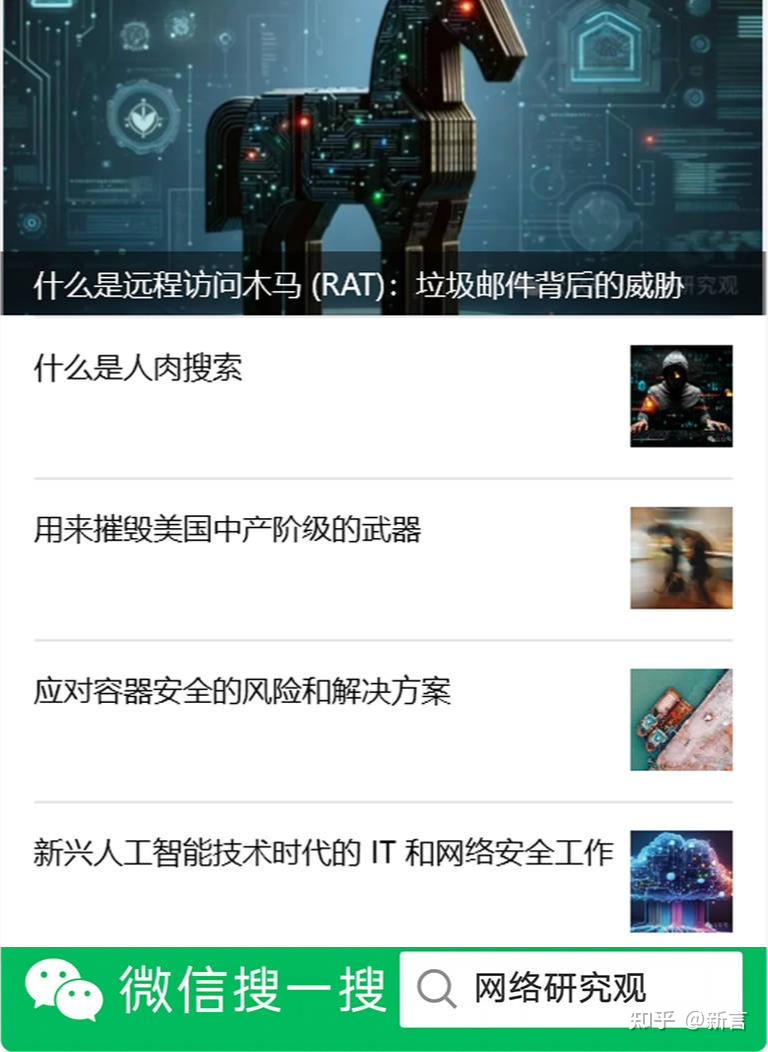Image resolution: width=768 pixels, height=1052 pixels.
Task: Click the blurred street photo thumbnail
Action: tap(680, 557)
